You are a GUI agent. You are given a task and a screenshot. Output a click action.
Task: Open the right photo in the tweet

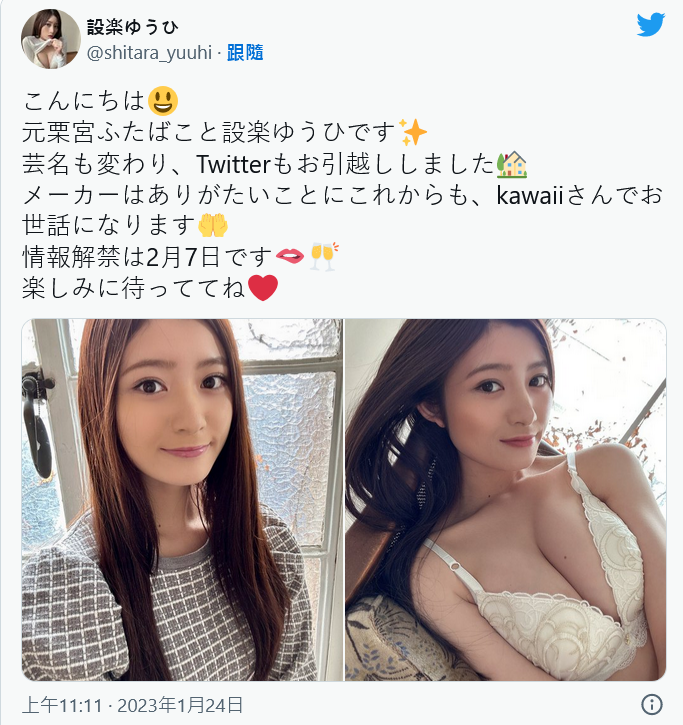505,499
